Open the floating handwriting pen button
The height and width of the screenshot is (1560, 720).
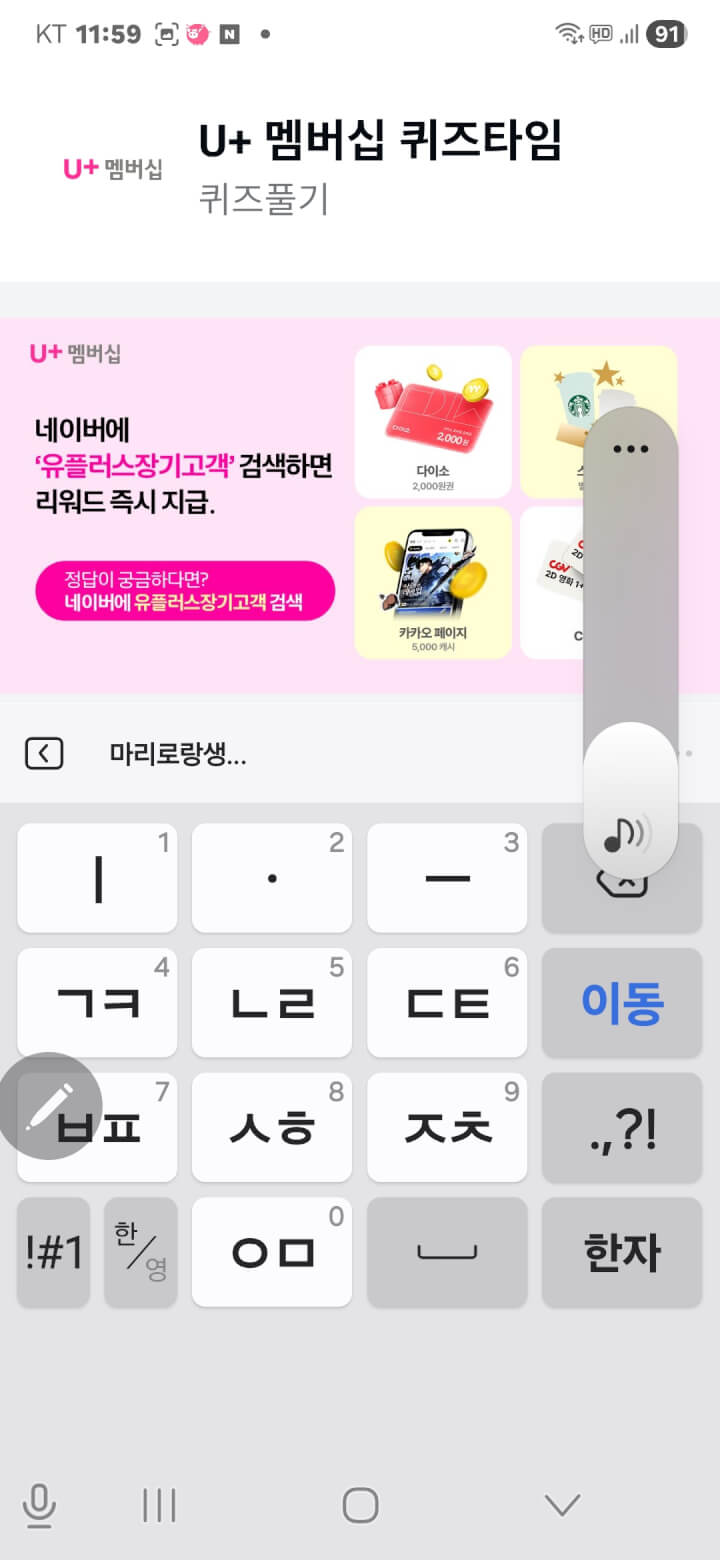click(47, 1104)
